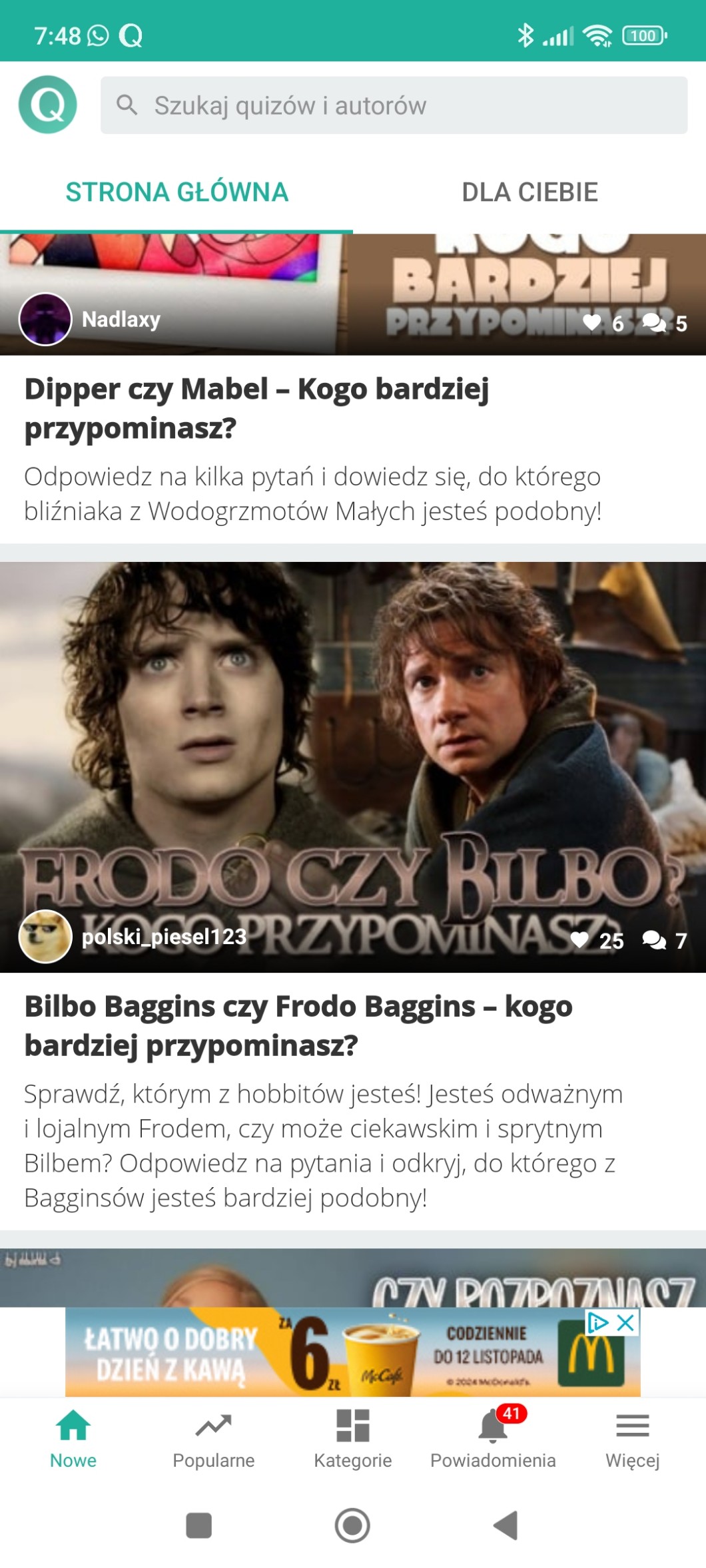
Task: Go back using system back button
Action: click(506, 1525)
